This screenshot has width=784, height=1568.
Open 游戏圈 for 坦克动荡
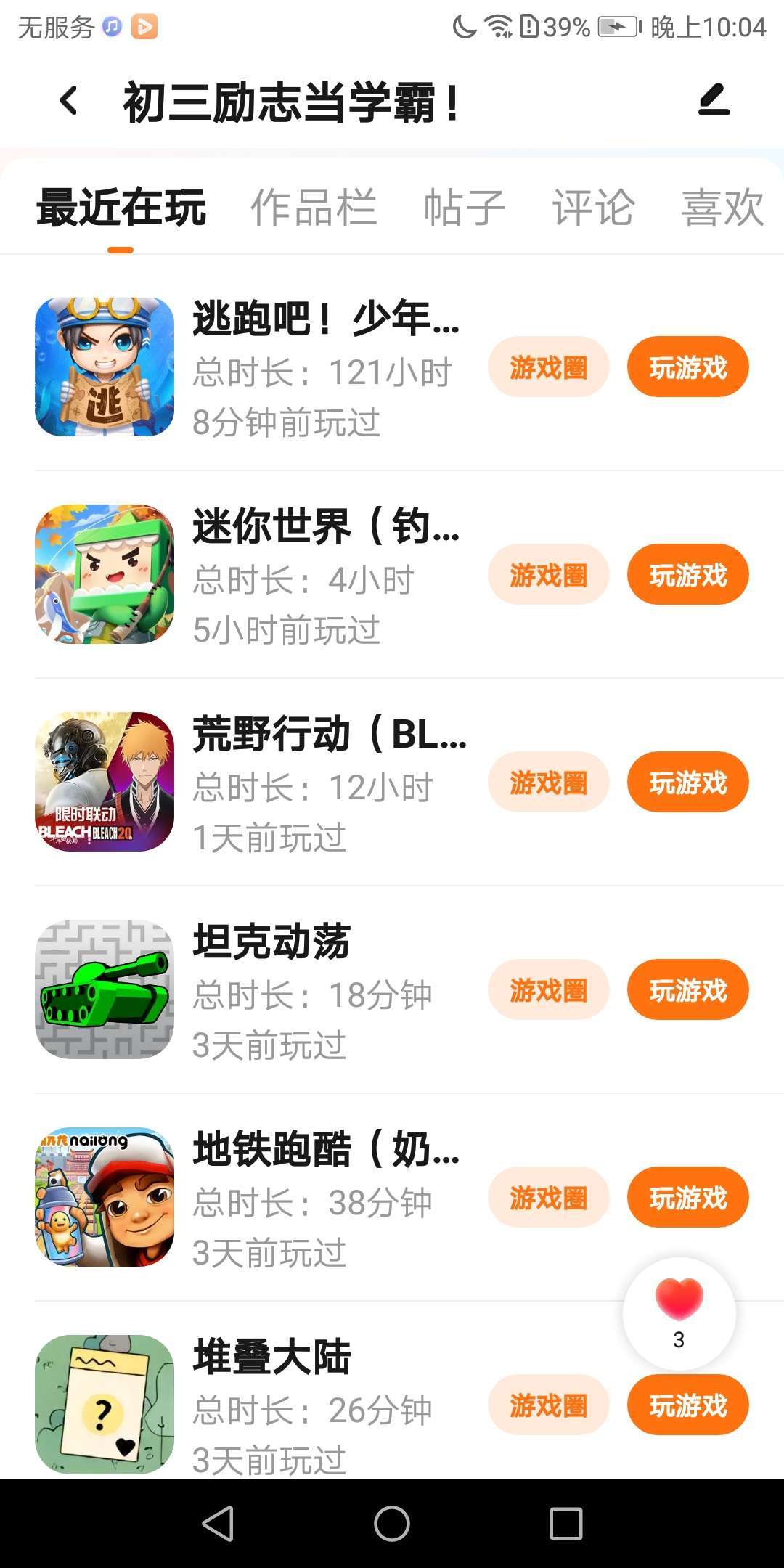tap(548, 990)
